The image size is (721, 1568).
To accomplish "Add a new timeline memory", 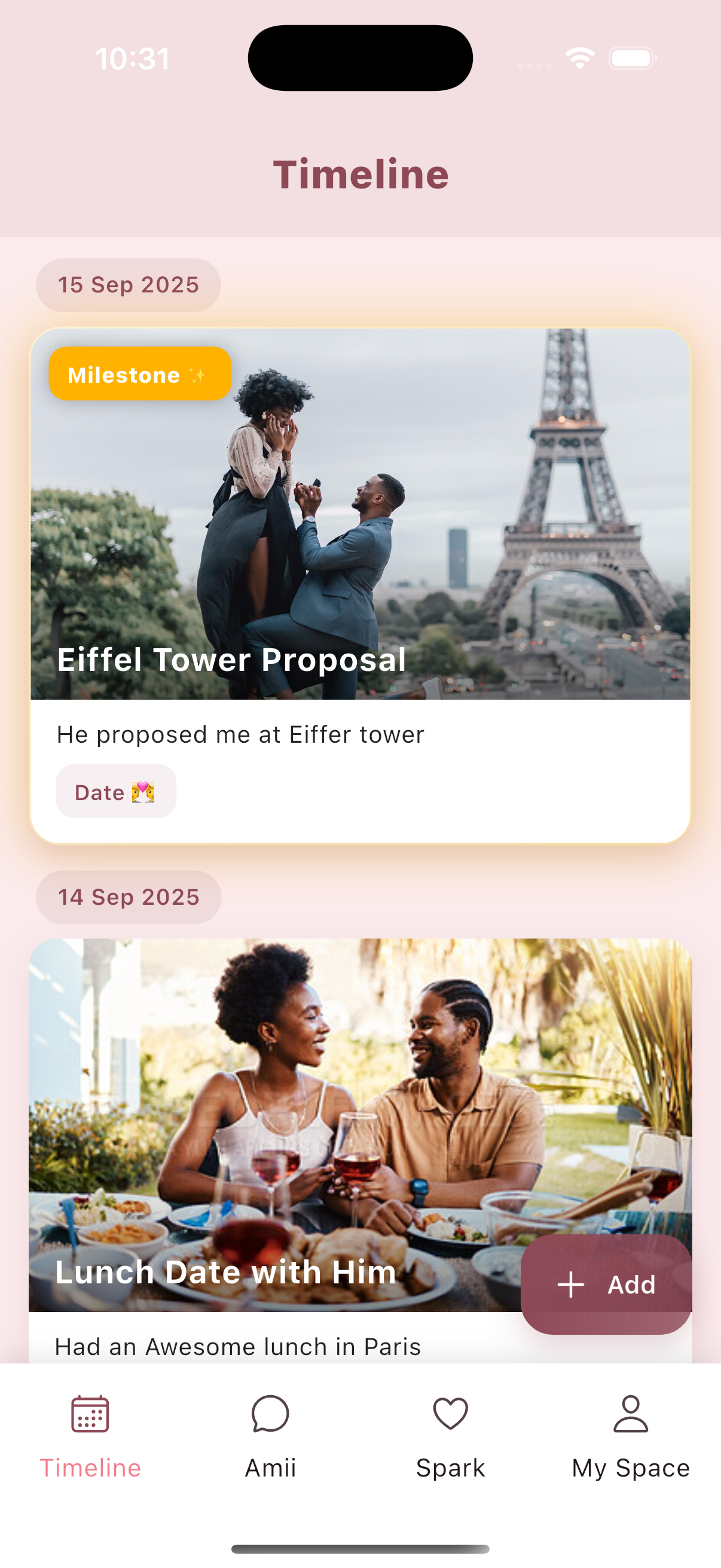I will [606, 1285].
